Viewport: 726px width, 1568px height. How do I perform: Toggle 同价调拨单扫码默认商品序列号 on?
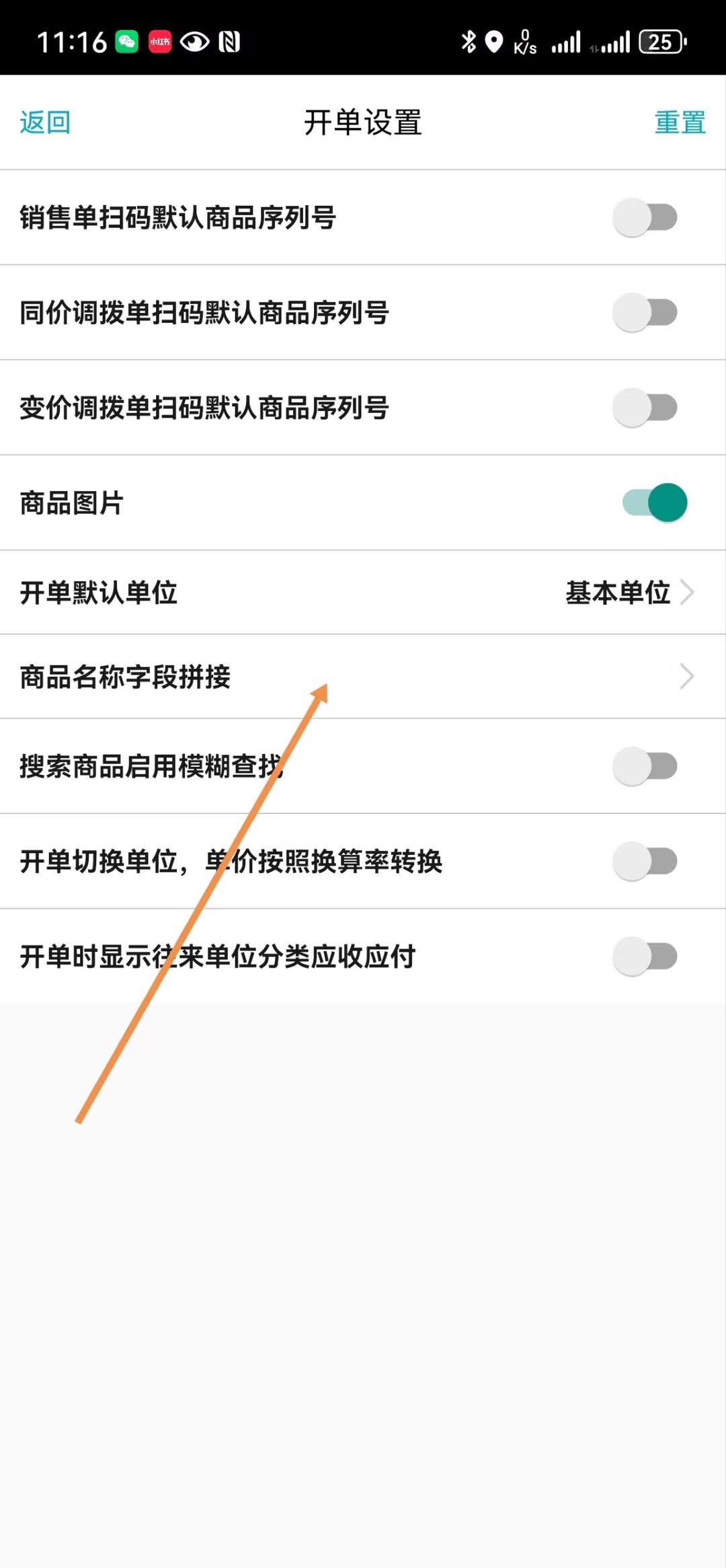point(645,312)
